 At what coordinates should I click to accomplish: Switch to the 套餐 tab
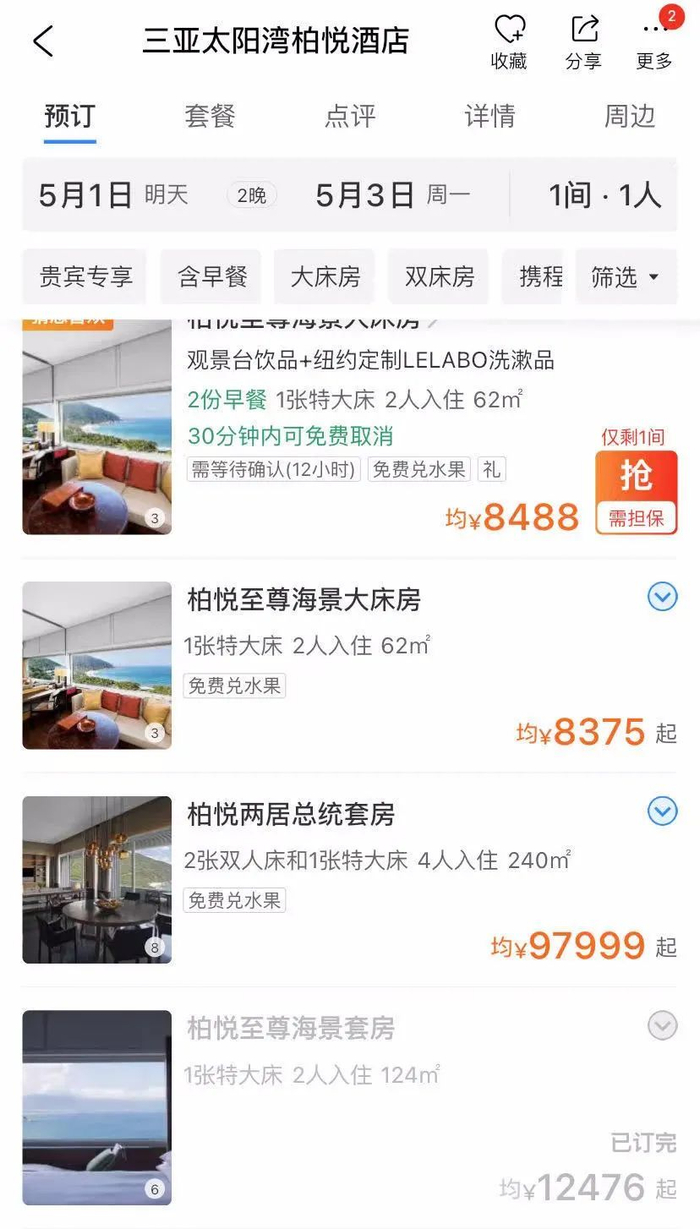[210, 116]
